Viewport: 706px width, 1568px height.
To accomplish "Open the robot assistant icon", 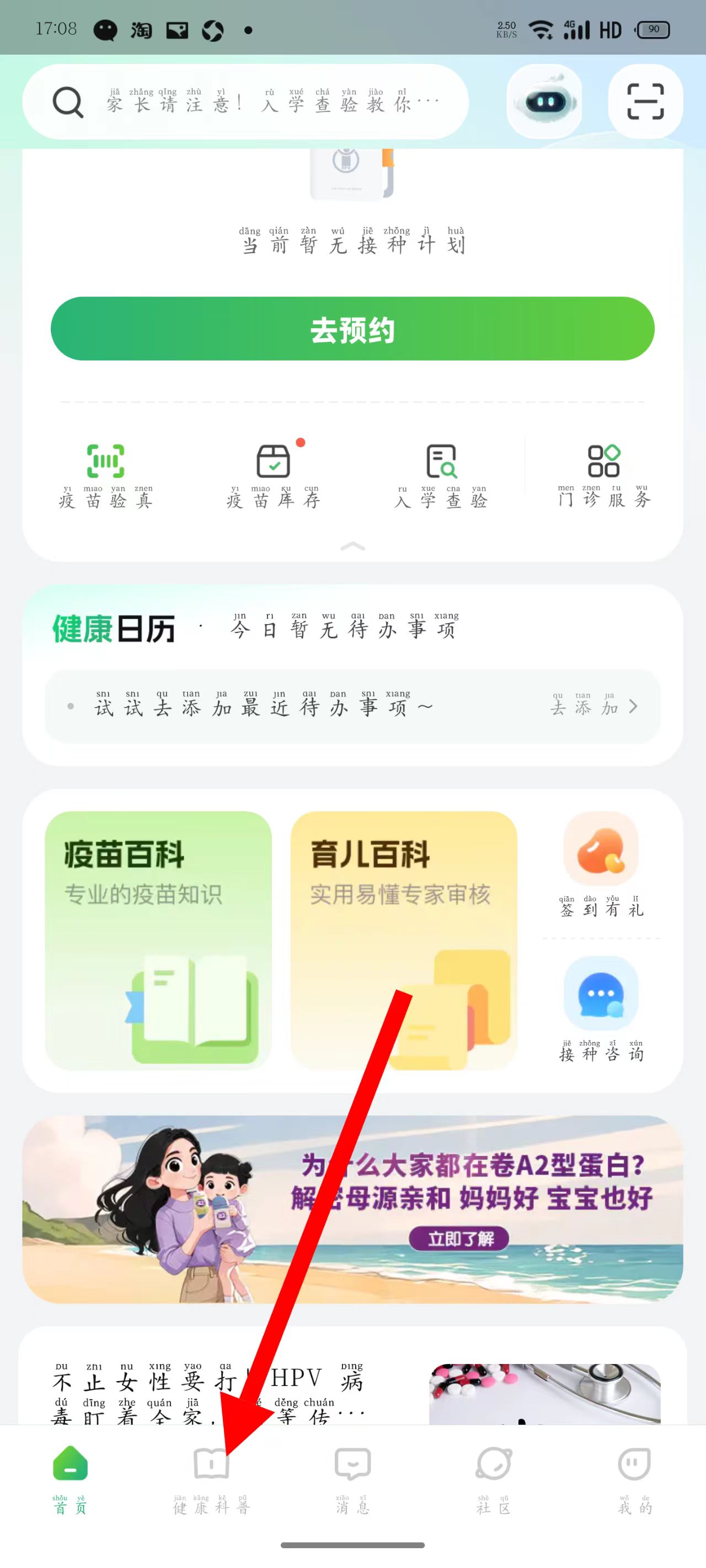I will coord(544,101).
